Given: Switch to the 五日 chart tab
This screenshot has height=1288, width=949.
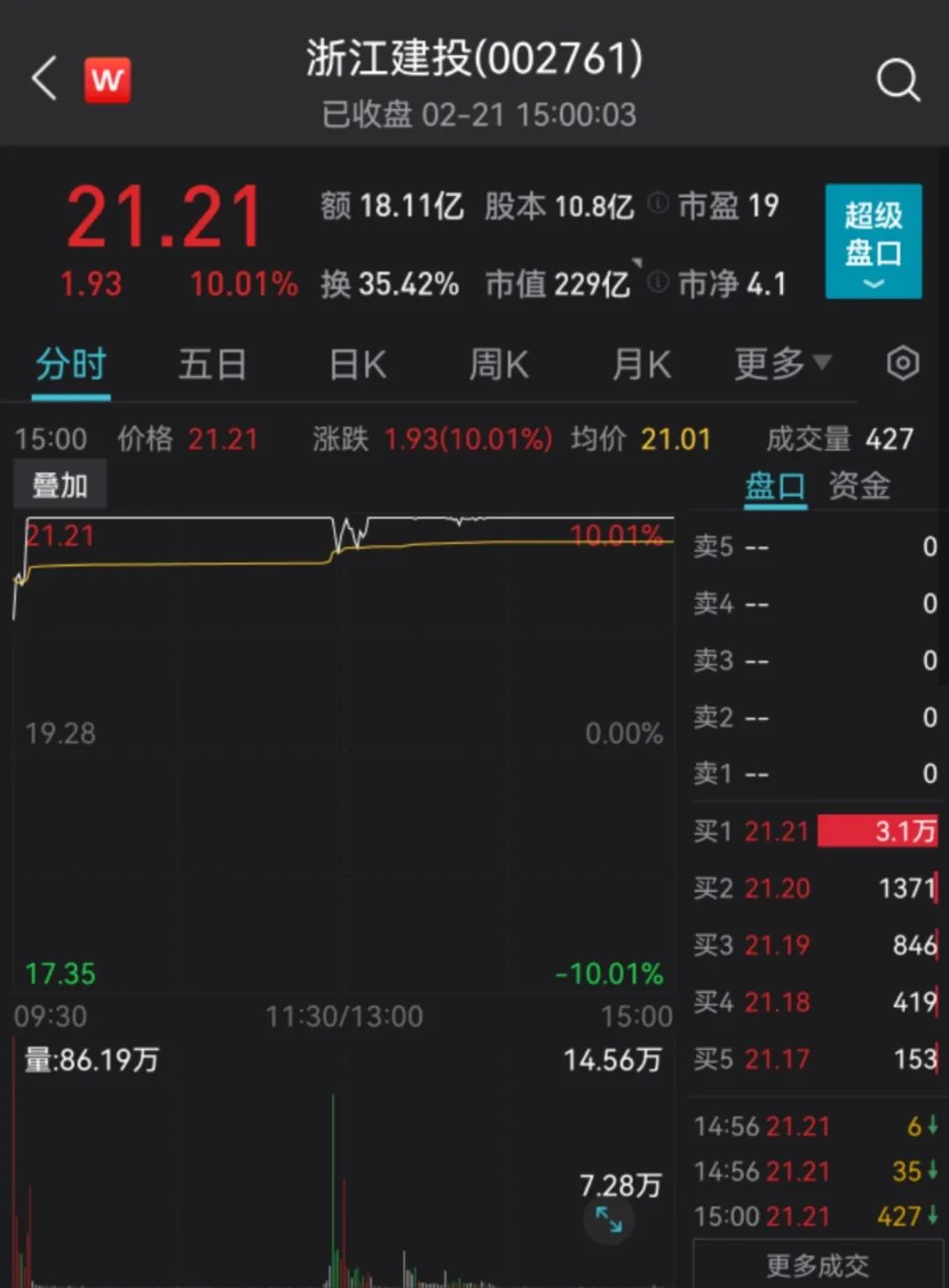Looking at the screenshot, I should click(x=212, y=365).
